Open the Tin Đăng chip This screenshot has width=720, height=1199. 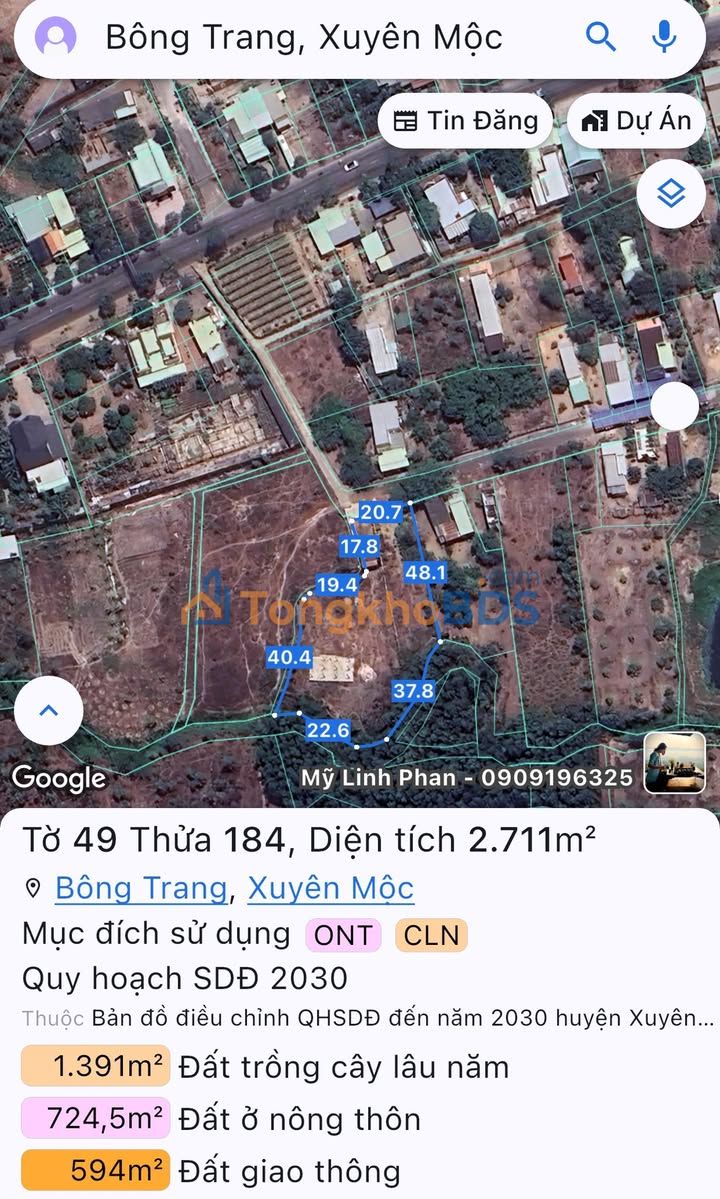[x=465, y=121]
